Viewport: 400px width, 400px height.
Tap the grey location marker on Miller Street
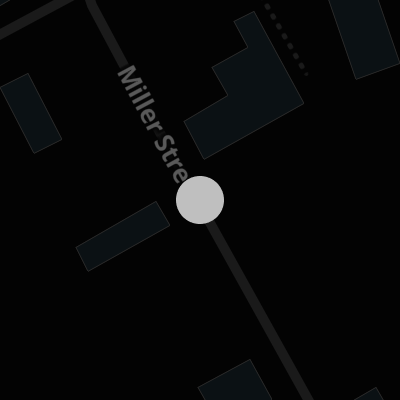(x=200, y=200)
